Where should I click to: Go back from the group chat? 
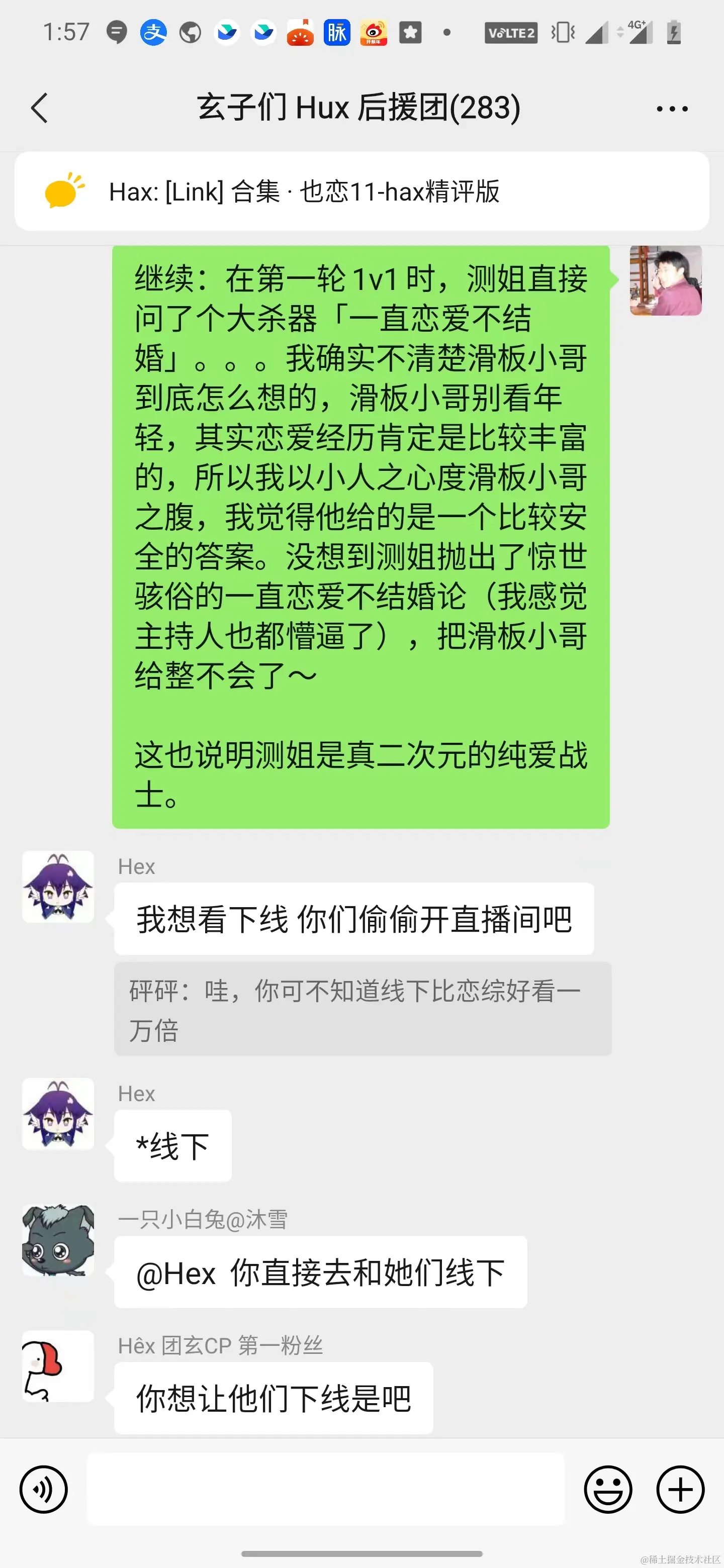[x=40, y=109]
